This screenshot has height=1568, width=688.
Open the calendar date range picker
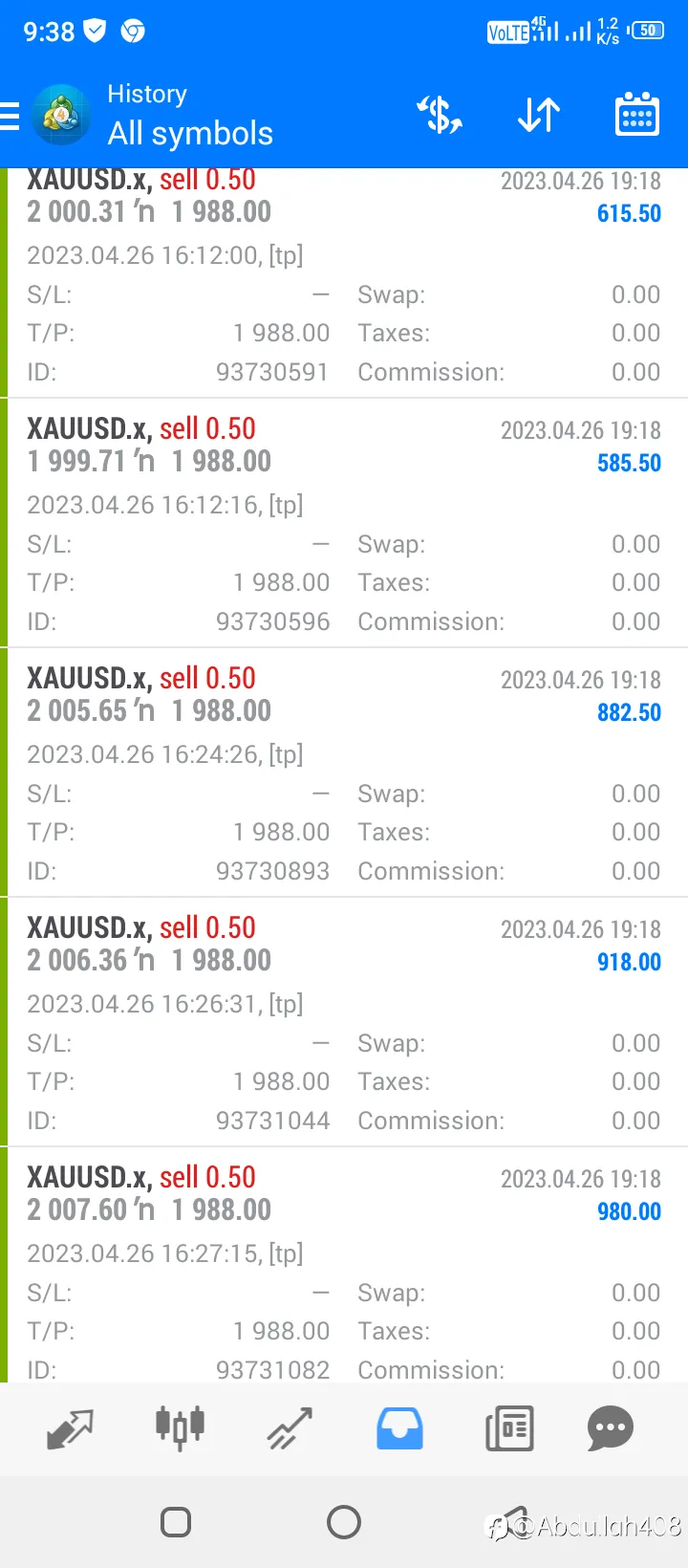point(636,115)
